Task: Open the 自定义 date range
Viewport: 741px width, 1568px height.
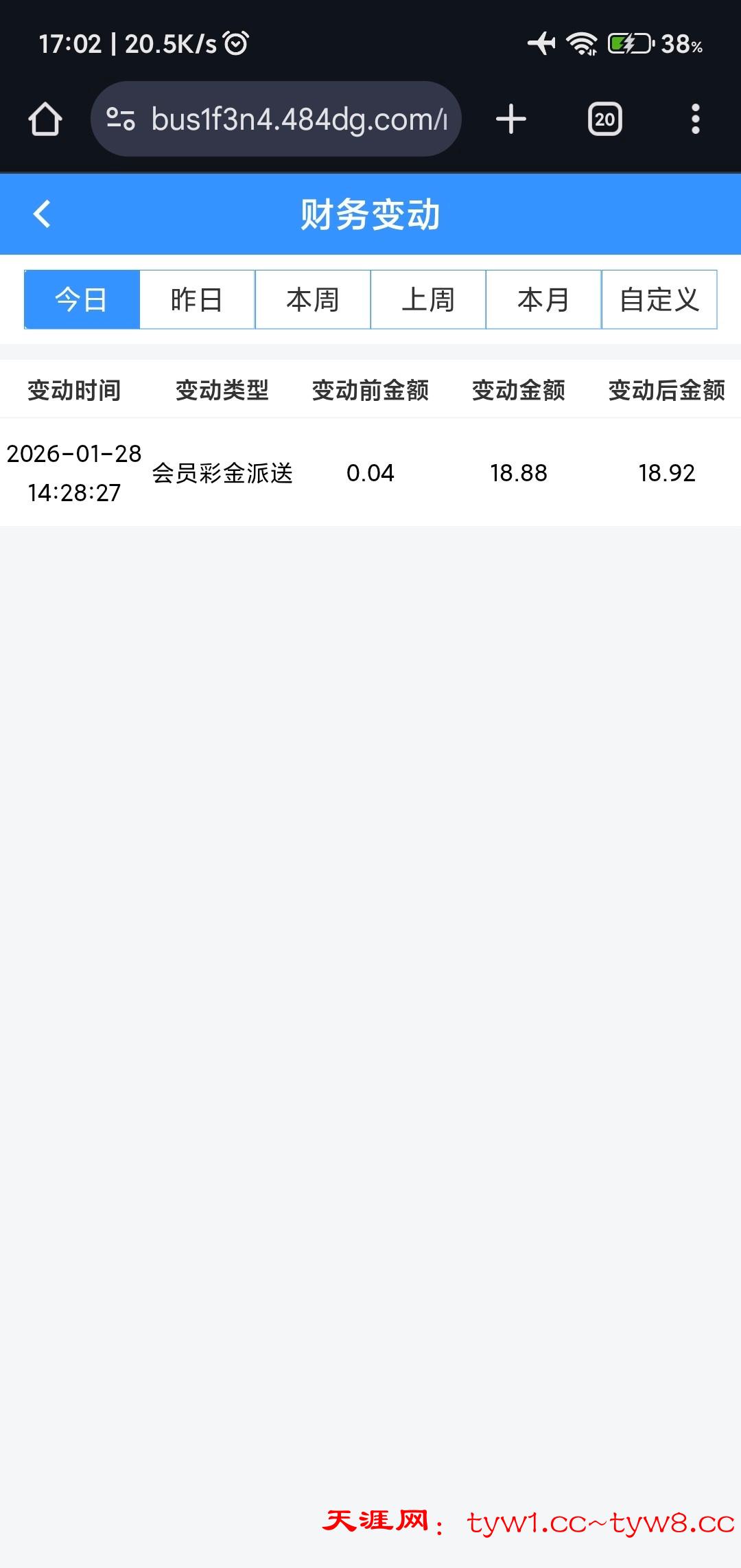Action: (x=659, y=300)
